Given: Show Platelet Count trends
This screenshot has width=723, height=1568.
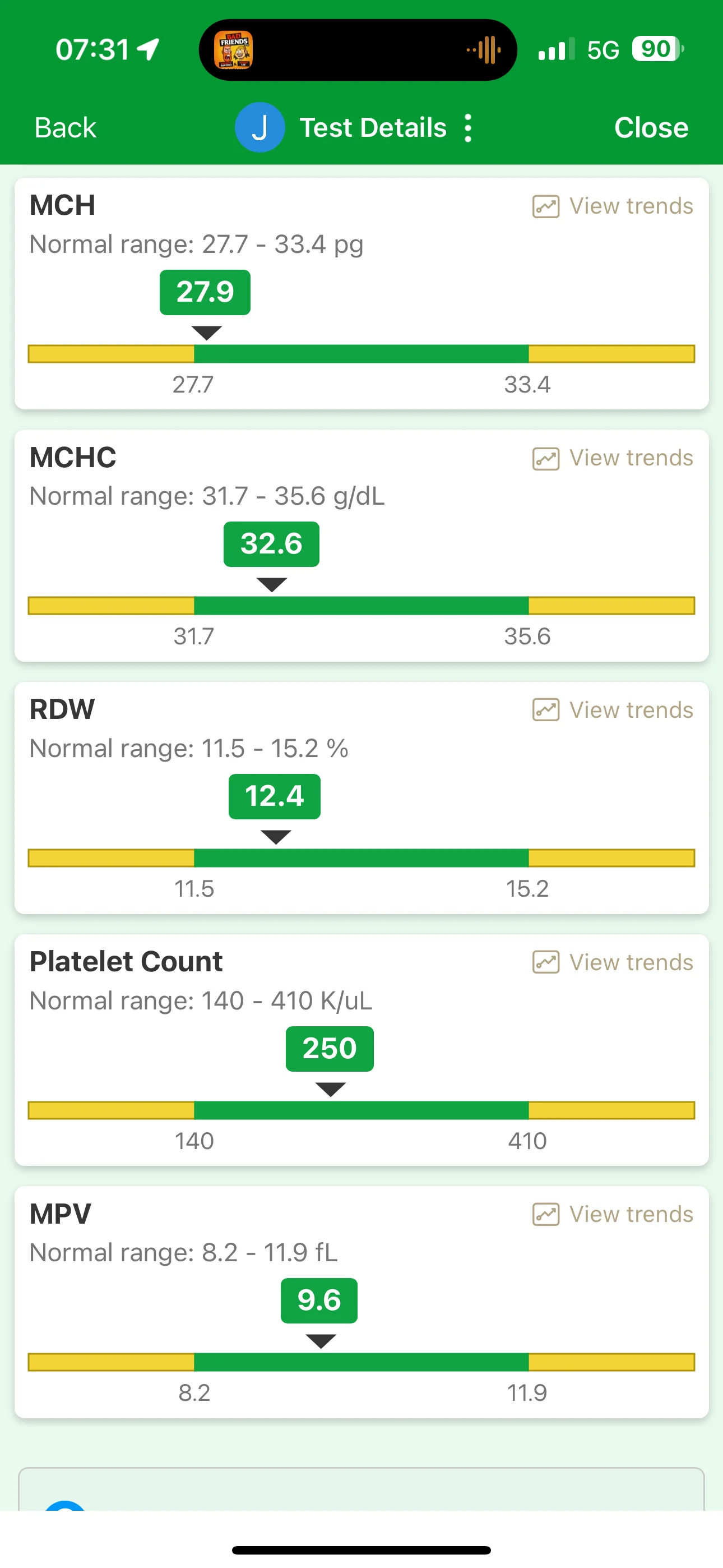Looking at the screenshot, I should click(613, 963).
